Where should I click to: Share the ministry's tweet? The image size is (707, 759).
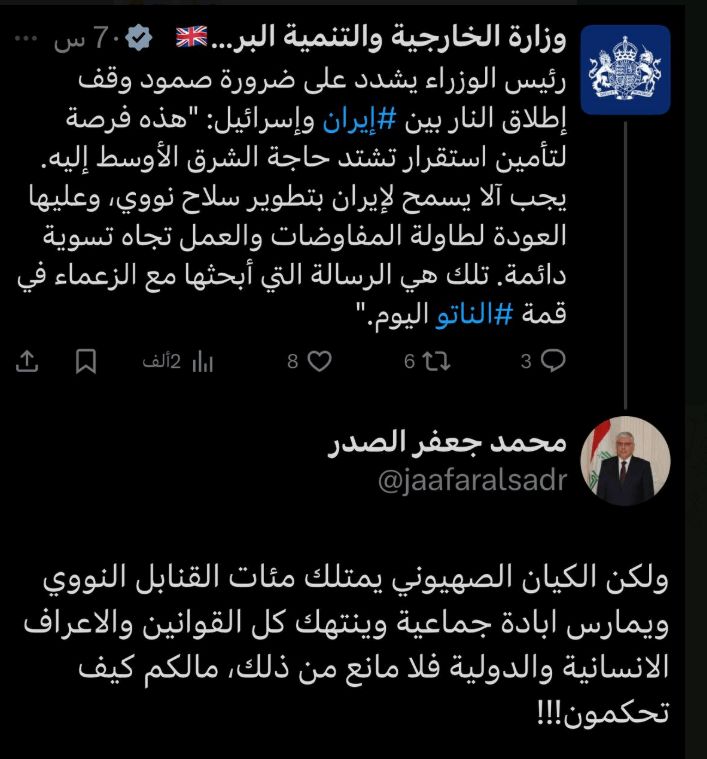tap(28, 362)
